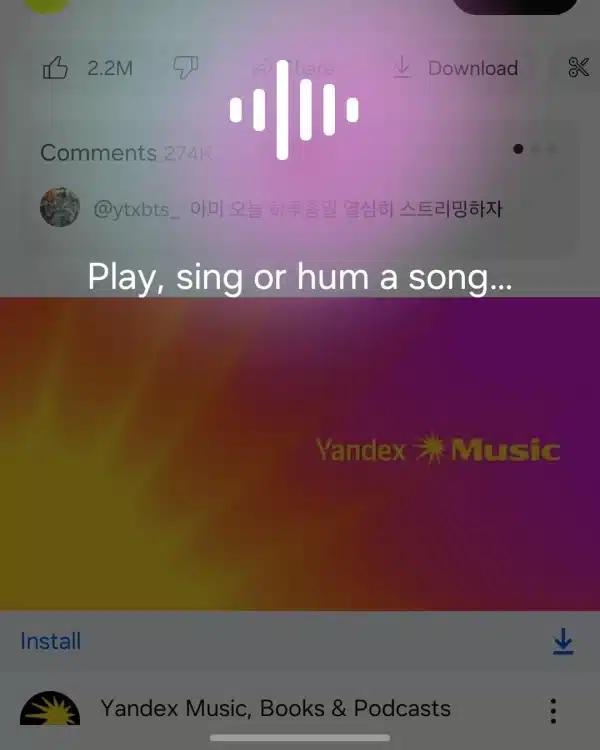Image resolution: width=600 pixels, height=750 pixels.
Task: Open the ad's three-dot overflow menu
Action: 553,710
